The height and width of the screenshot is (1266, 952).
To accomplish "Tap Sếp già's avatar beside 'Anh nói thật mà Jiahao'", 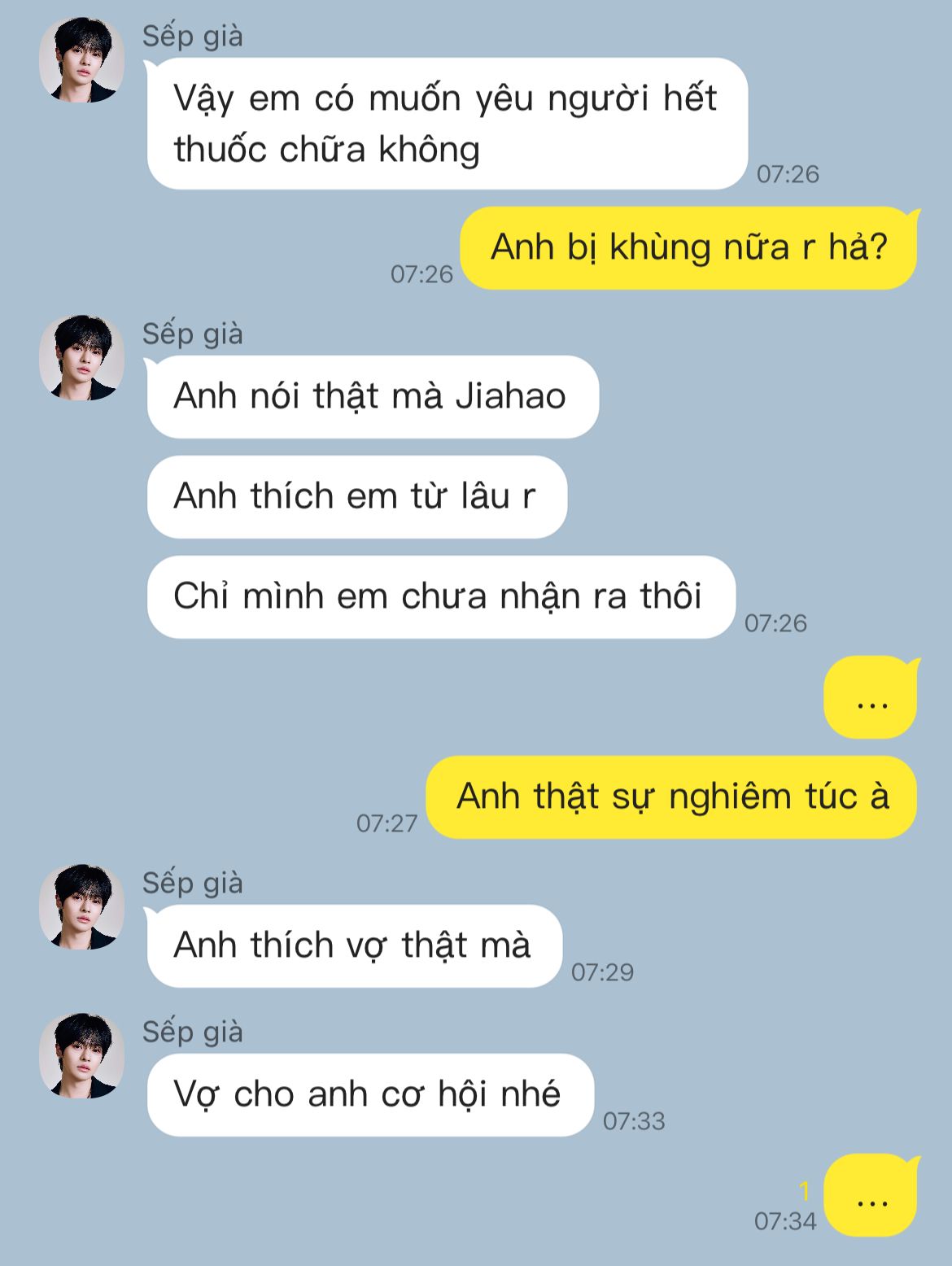I will pyautogui.click(x=81, y=358).
